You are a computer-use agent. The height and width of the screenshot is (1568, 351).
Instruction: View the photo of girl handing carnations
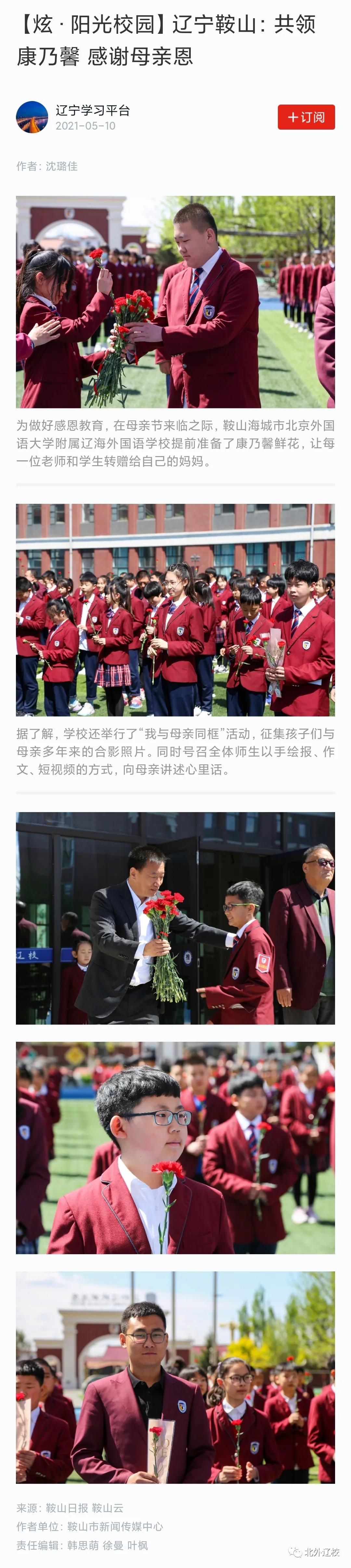point(175,301)
